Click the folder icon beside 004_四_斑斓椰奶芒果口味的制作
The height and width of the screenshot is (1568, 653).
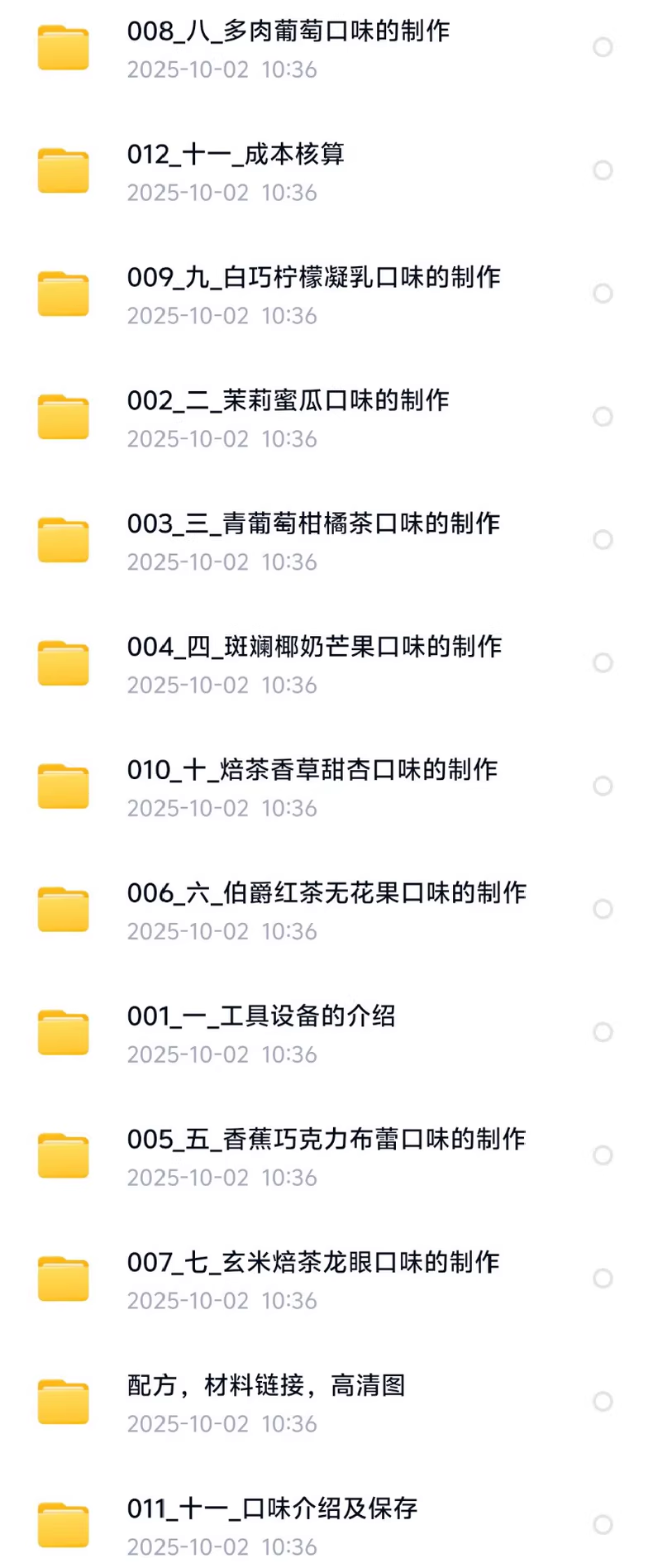click(63, 662)
